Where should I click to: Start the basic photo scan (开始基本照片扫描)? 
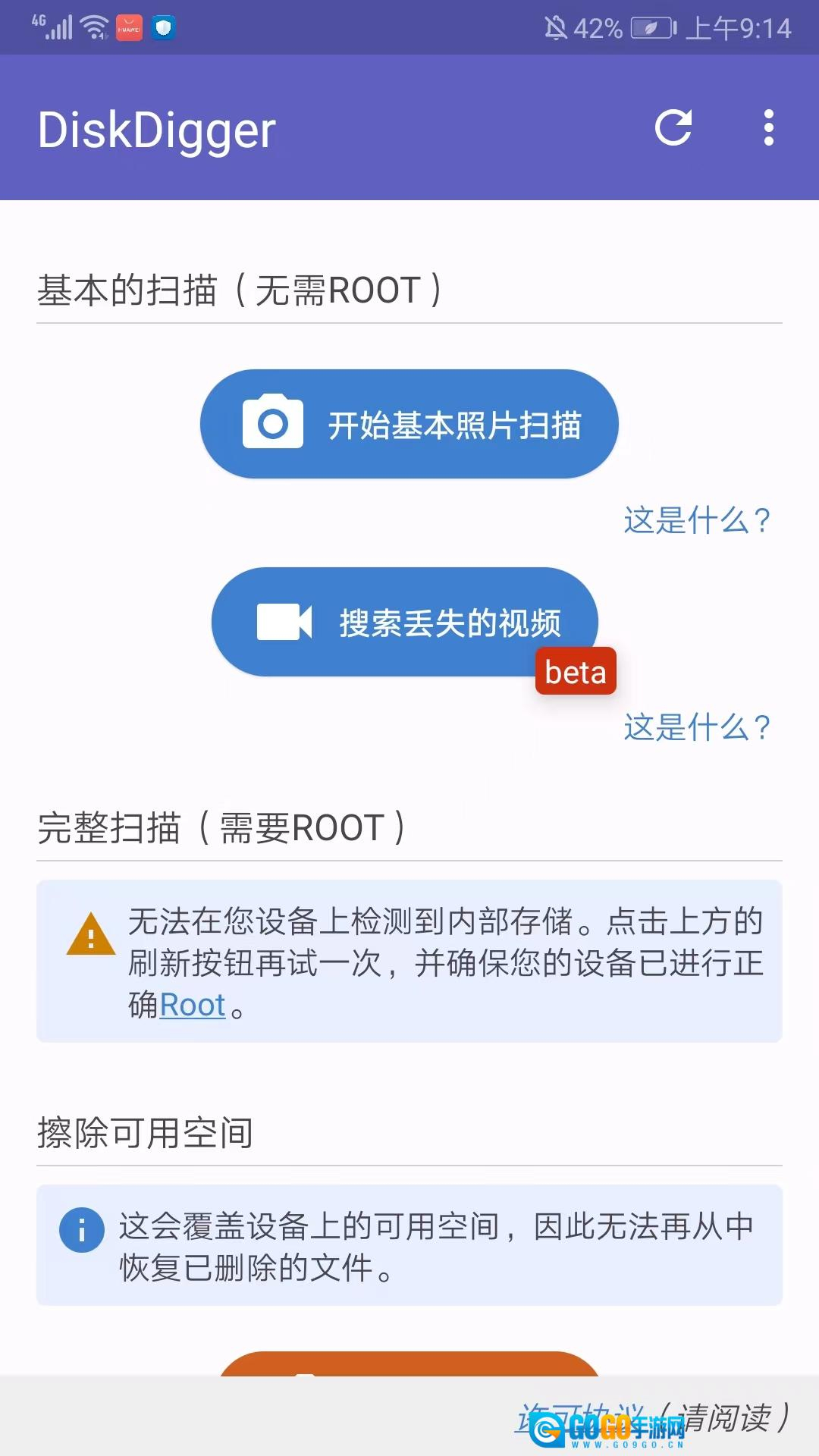coord(409,424)
